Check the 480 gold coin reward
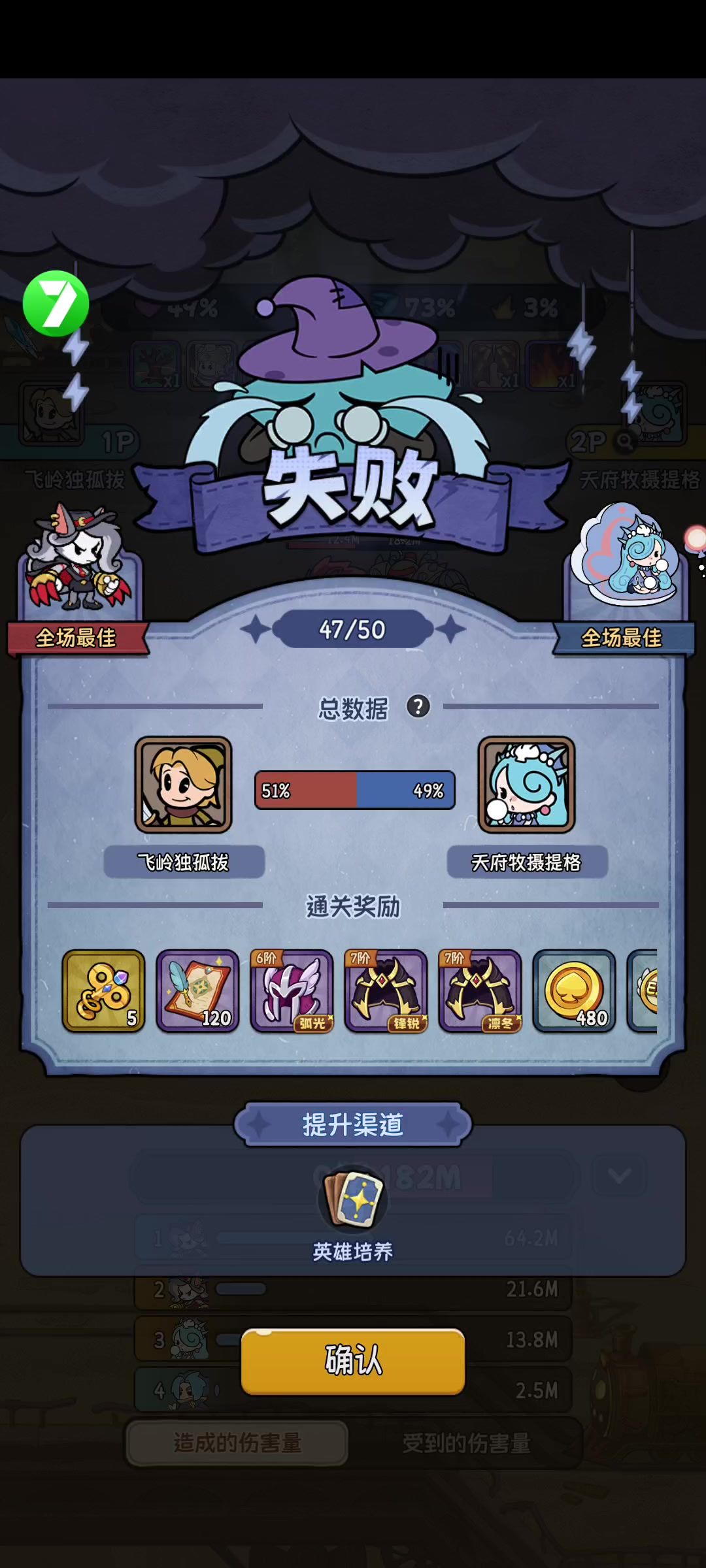 coord(574,990)
